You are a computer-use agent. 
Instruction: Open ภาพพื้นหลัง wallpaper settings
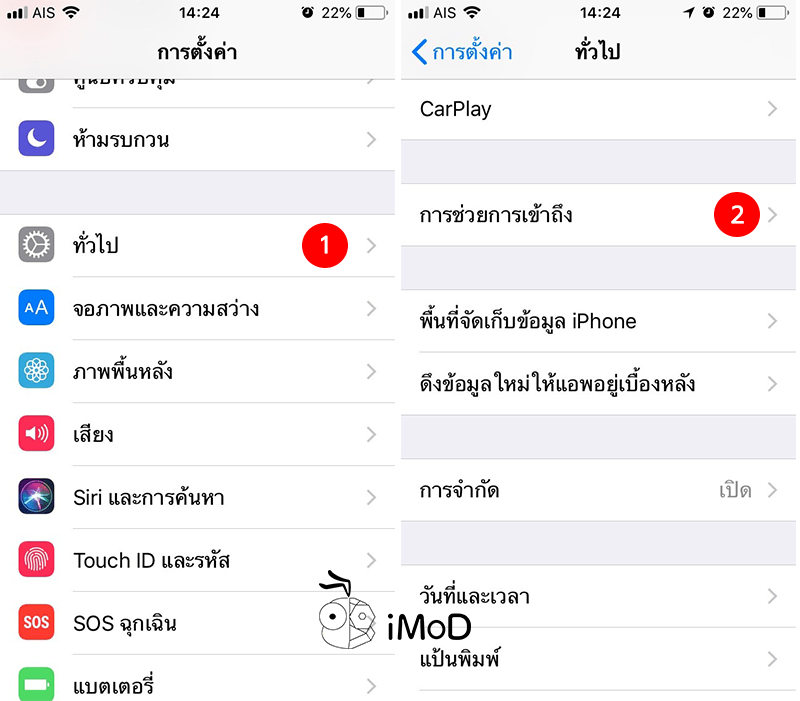point(200,371)
